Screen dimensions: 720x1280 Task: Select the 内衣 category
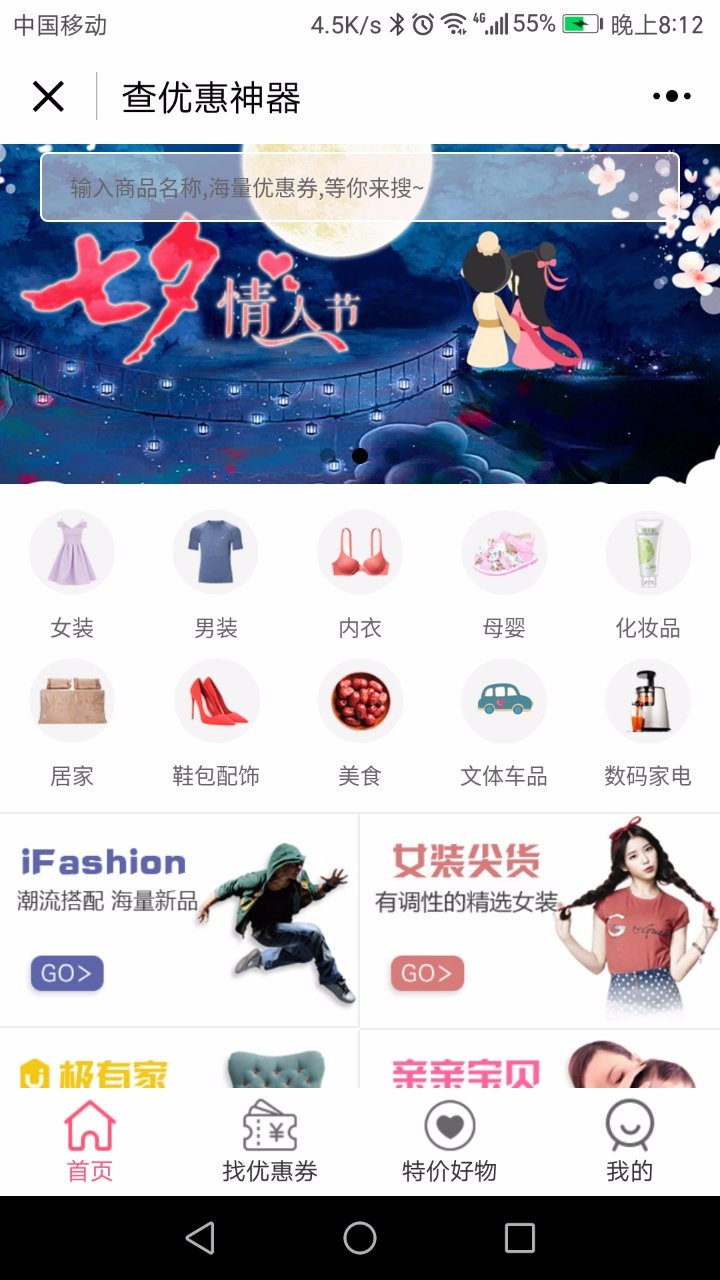pyautogui.click(x=360, y=575)
